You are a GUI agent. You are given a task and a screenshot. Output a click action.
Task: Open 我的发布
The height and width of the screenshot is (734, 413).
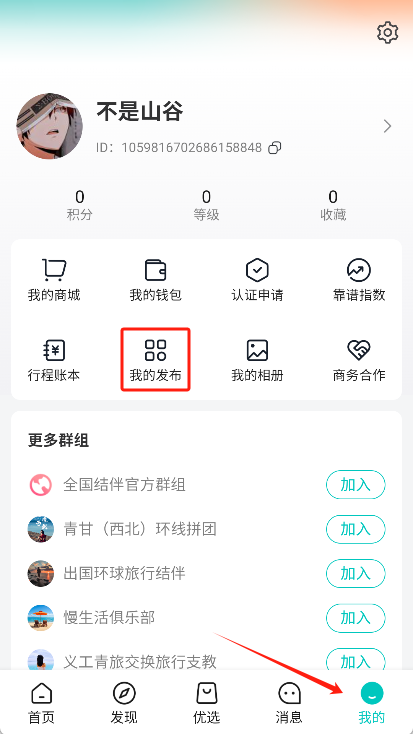(x=155, y=360)
